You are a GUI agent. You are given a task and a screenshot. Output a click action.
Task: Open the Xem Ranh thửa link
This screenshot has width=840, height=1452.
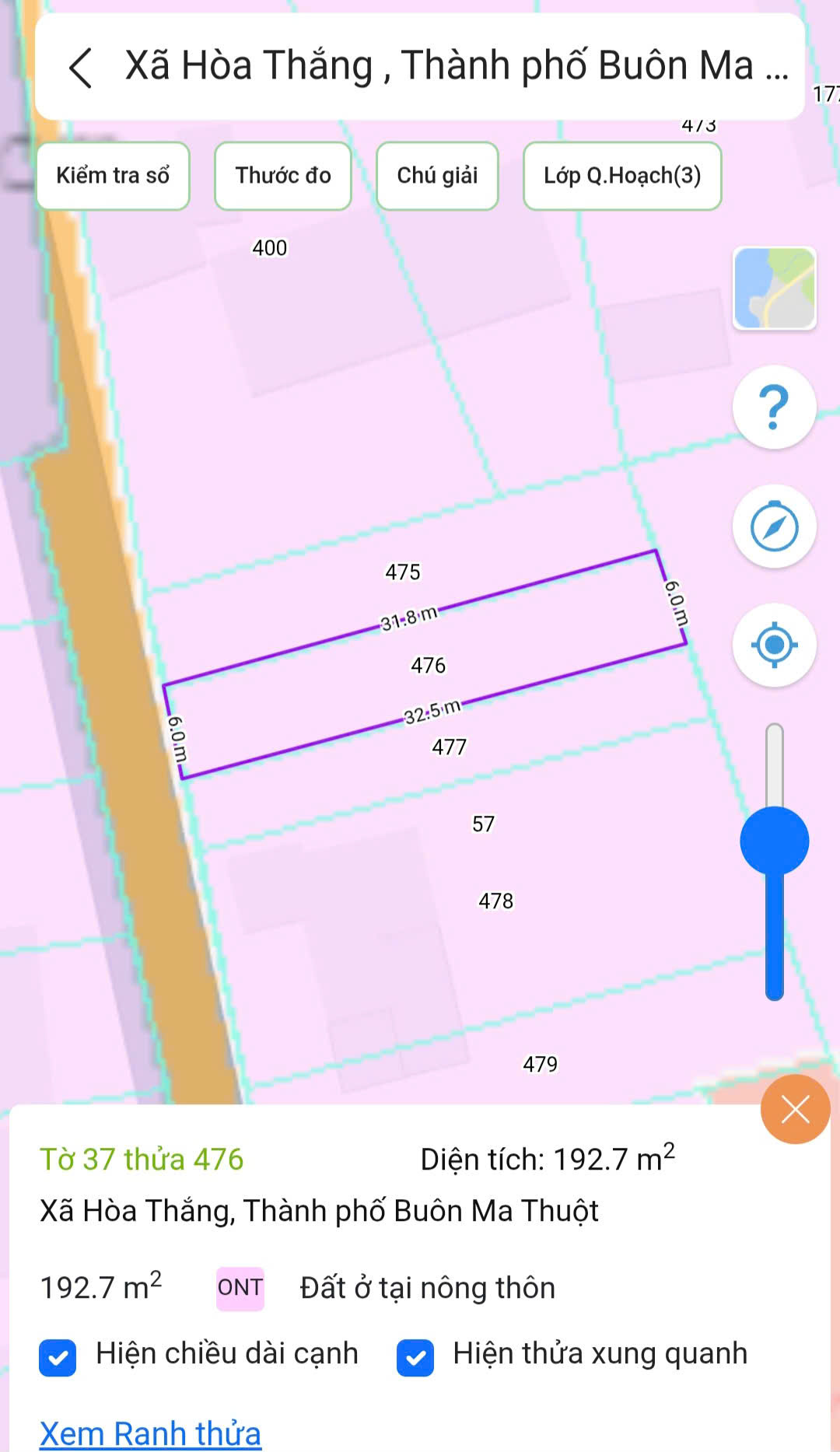pyautogui.click(x=150, y=1433)
